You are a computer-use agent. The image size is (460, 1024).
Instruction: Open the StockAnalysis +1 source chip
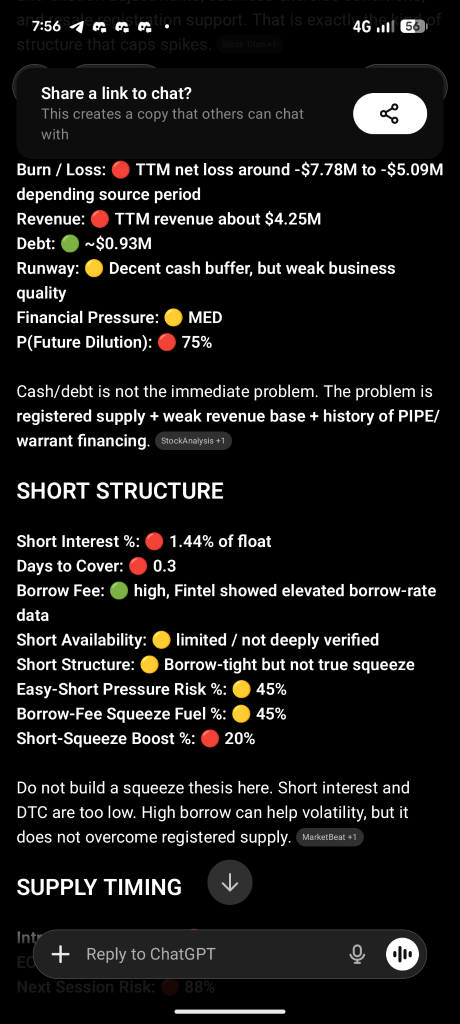tap(193, 441)
